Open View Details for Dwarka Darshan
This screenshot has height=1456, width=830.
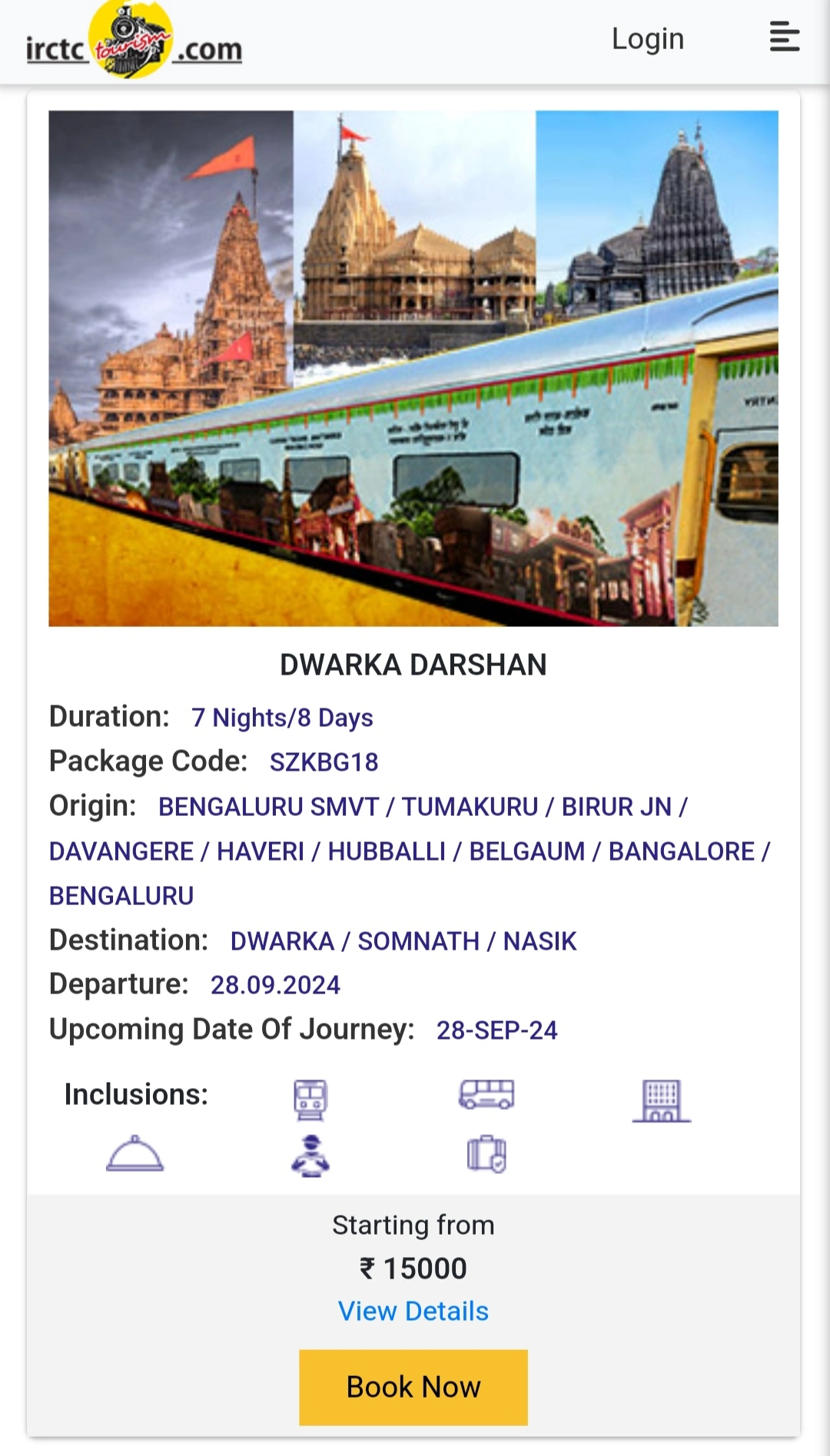(x=413, y=1311)
